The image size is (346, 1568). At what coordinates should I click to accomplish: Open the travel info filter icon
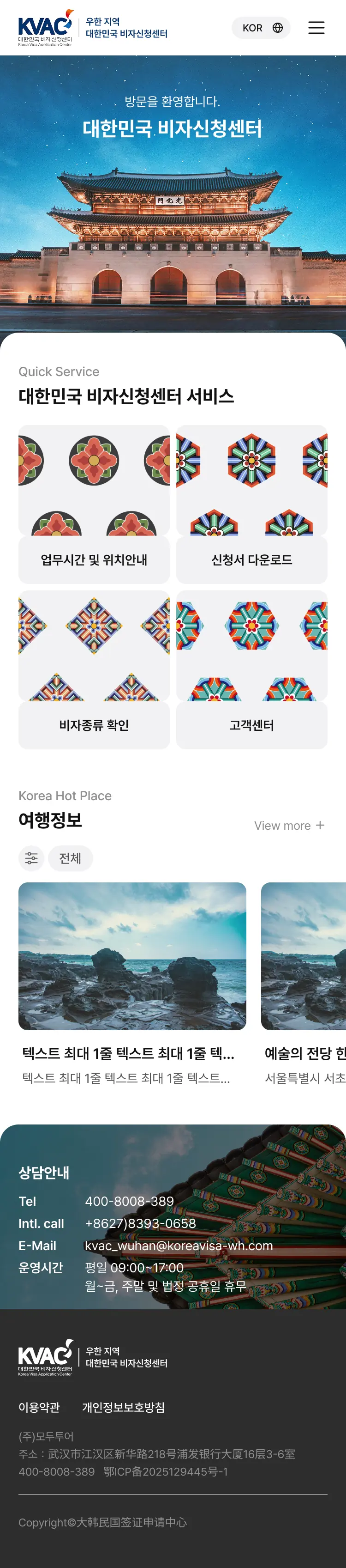click(31, 858)
